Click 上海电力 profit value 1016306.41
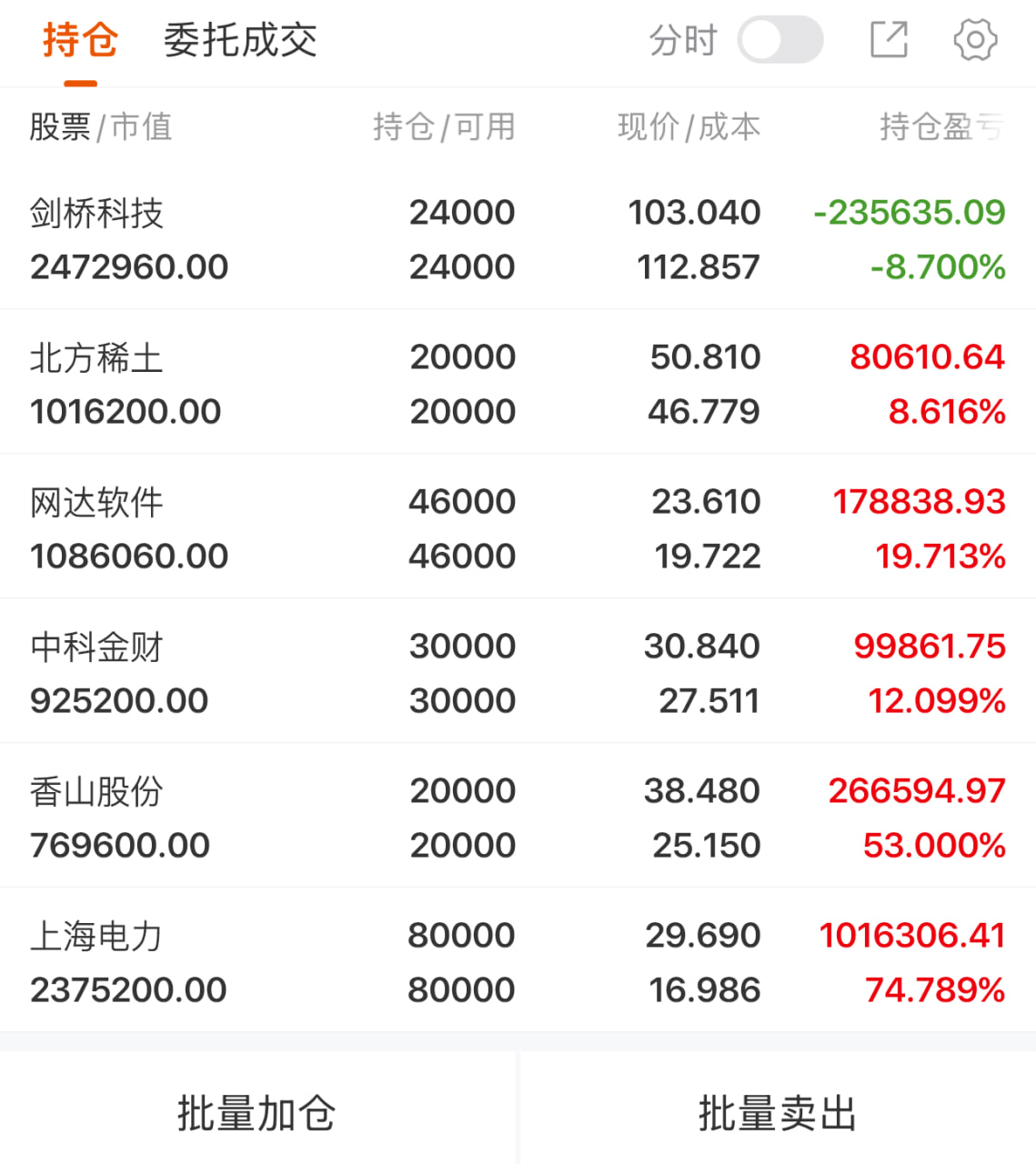This screenshot has height=1164, width=1036. (x=911, y=935)
